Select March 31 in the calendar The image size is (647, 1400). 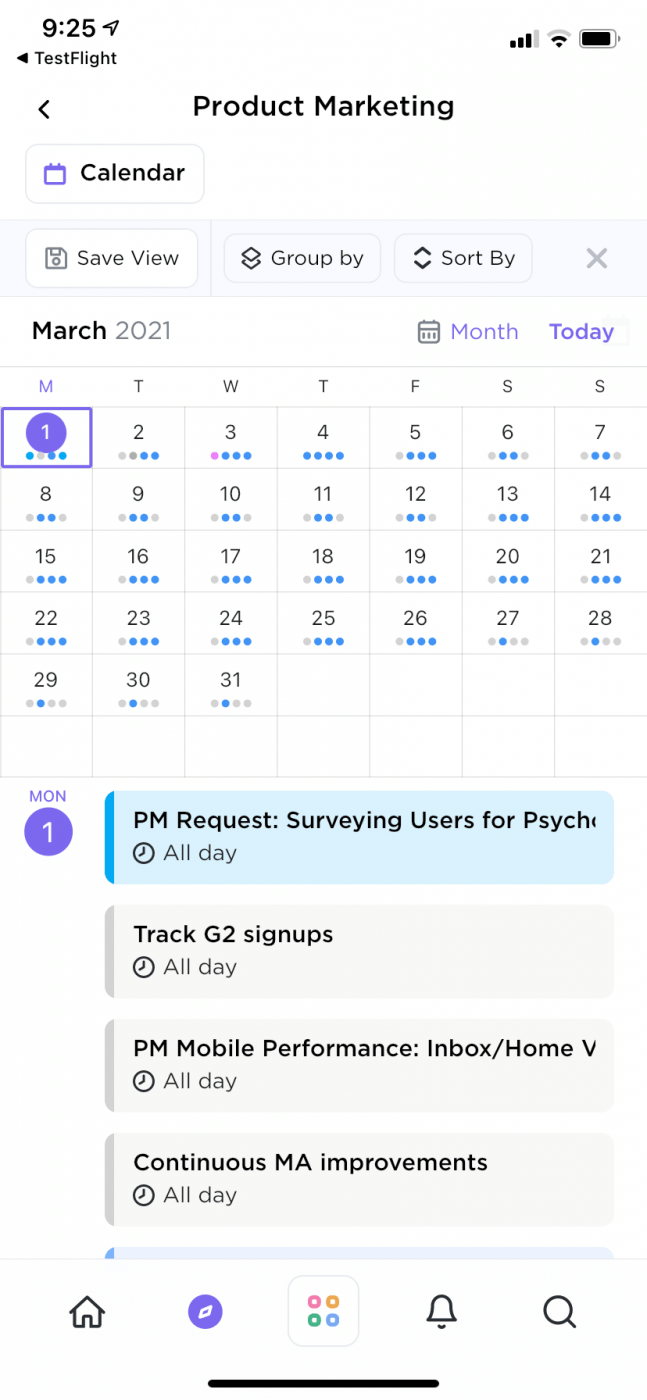pos(230,685)
